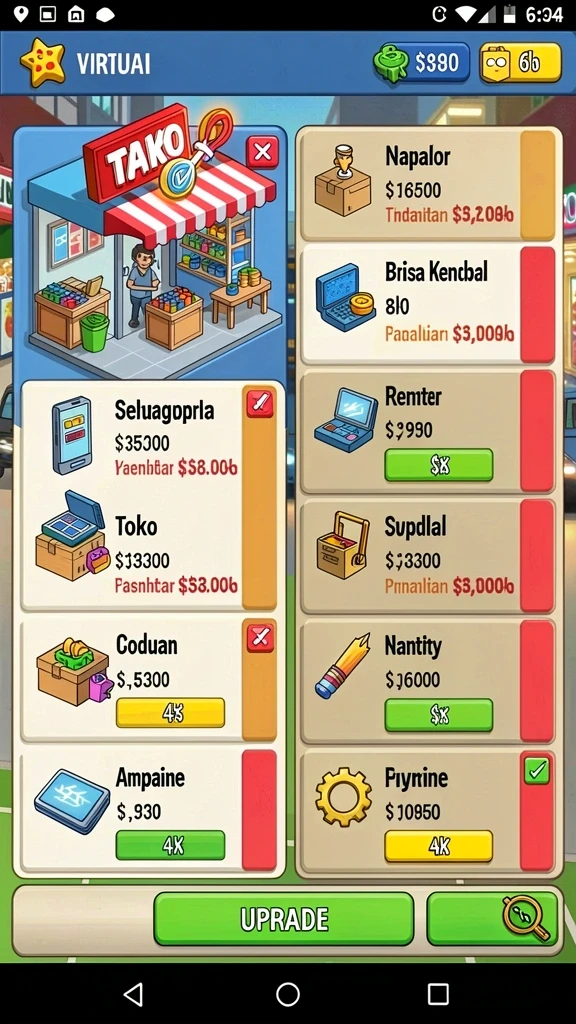This screenshot has width=576, height=1024.
Task: Open the $390 cash balance
Action: [422, 63]
